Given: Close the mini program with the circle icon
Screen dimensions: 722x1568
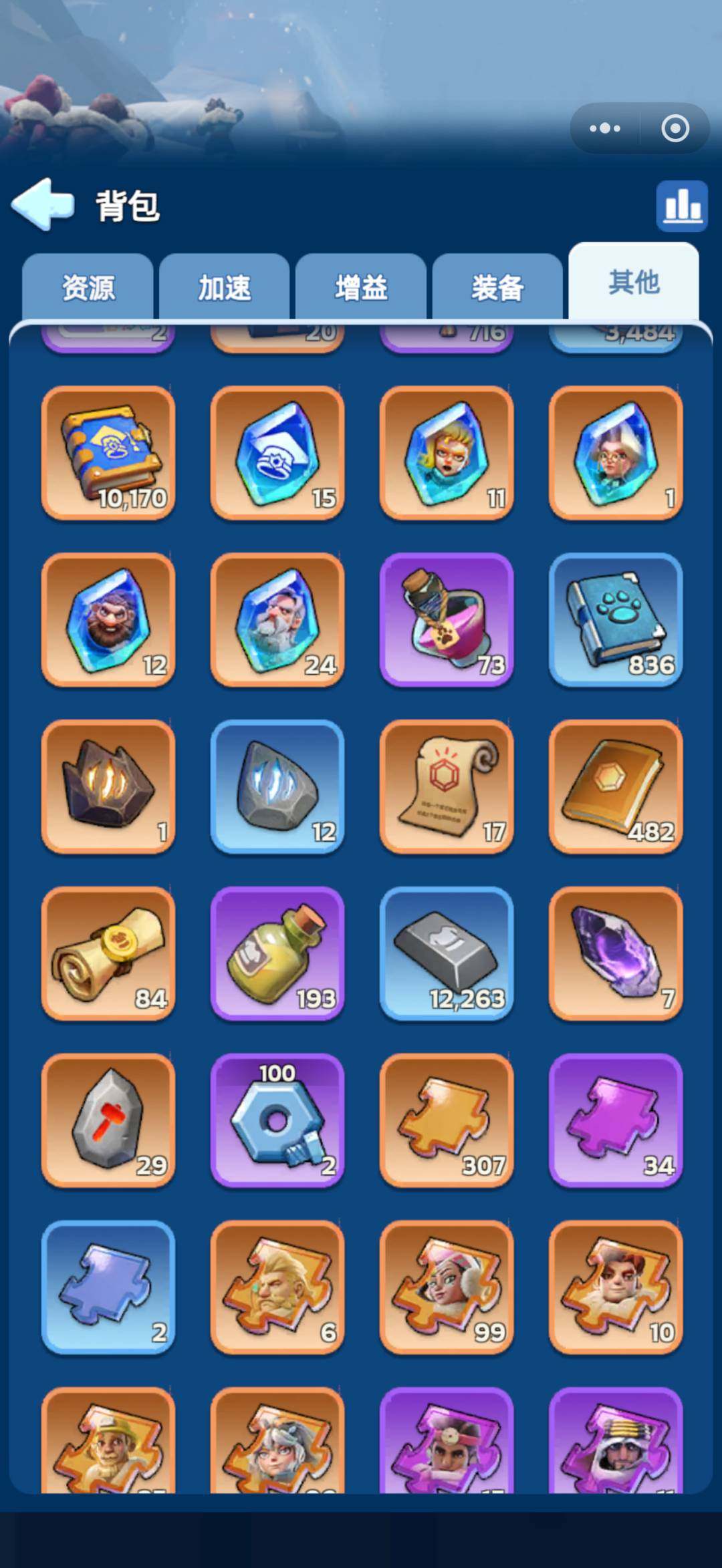Looking at the screenshot, I should [675, 128].
